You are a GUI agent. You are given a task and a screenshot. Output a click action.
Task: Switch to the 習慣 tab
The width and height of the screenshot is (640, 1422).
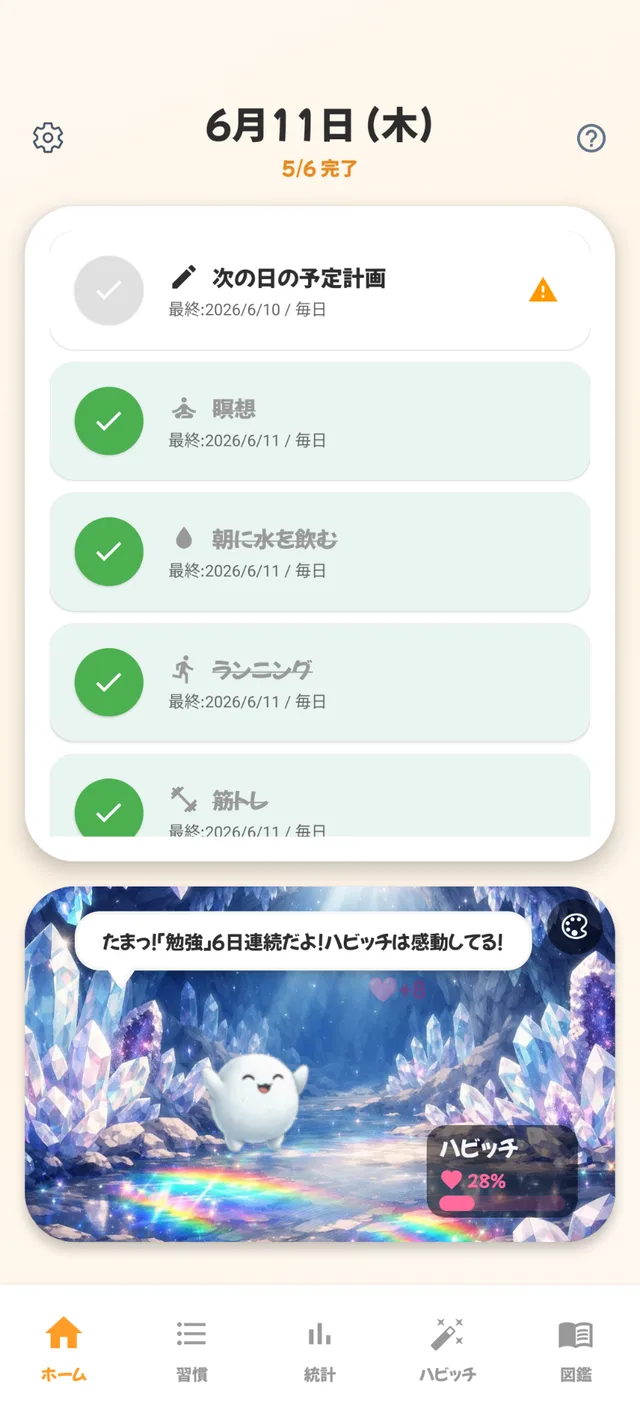pos(191,1349)
